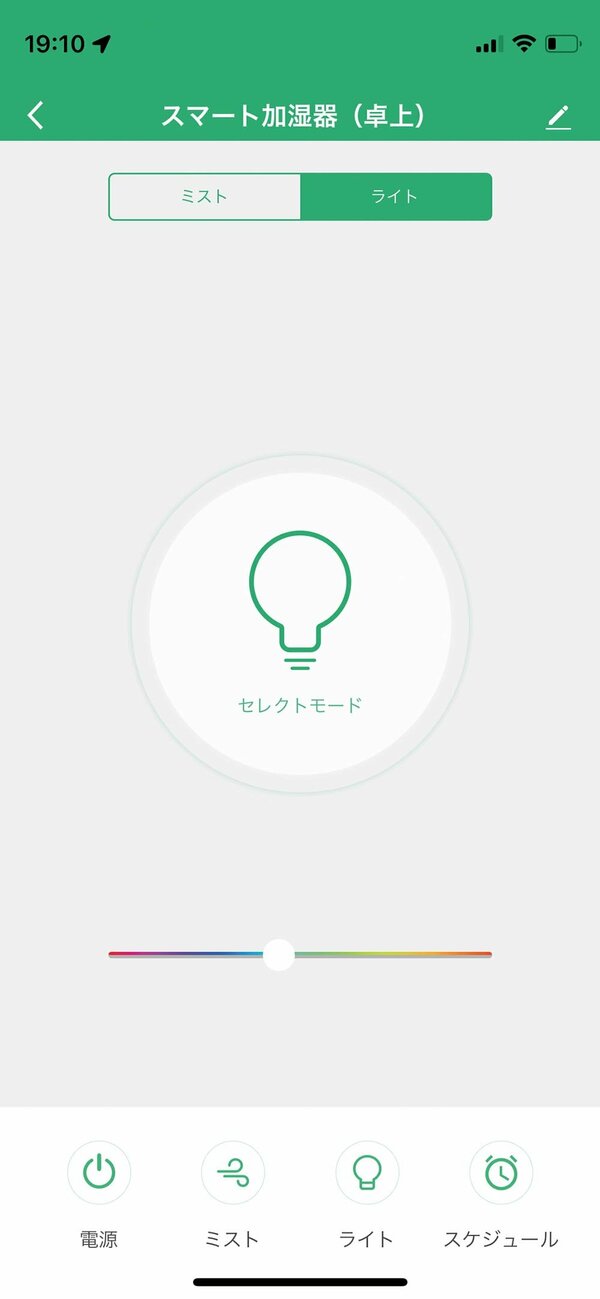The image size is (600, 1299).
Task: Open the edit pencil icon
Action: tap(558, 117)
